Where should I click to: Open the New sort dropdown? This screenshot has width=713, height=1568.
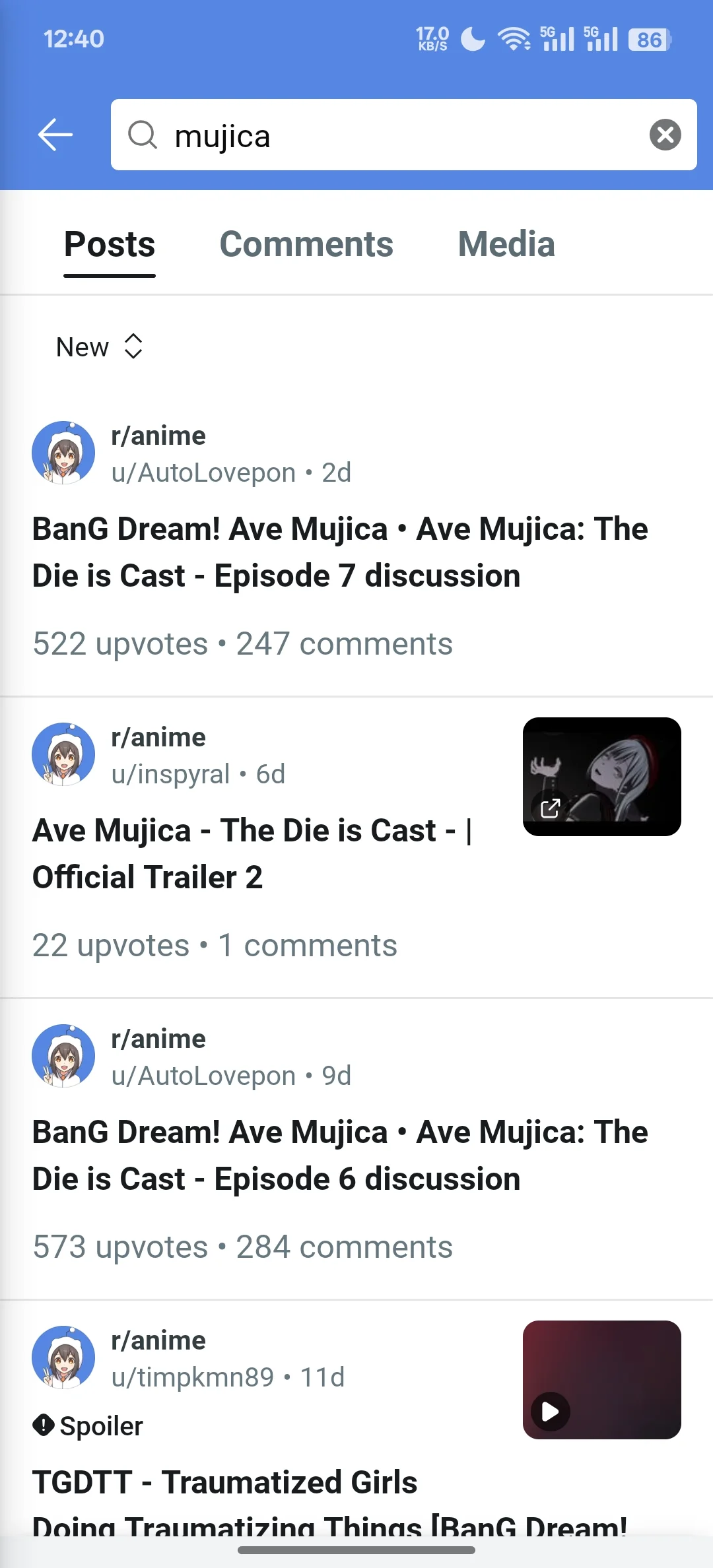coord(100,346)
